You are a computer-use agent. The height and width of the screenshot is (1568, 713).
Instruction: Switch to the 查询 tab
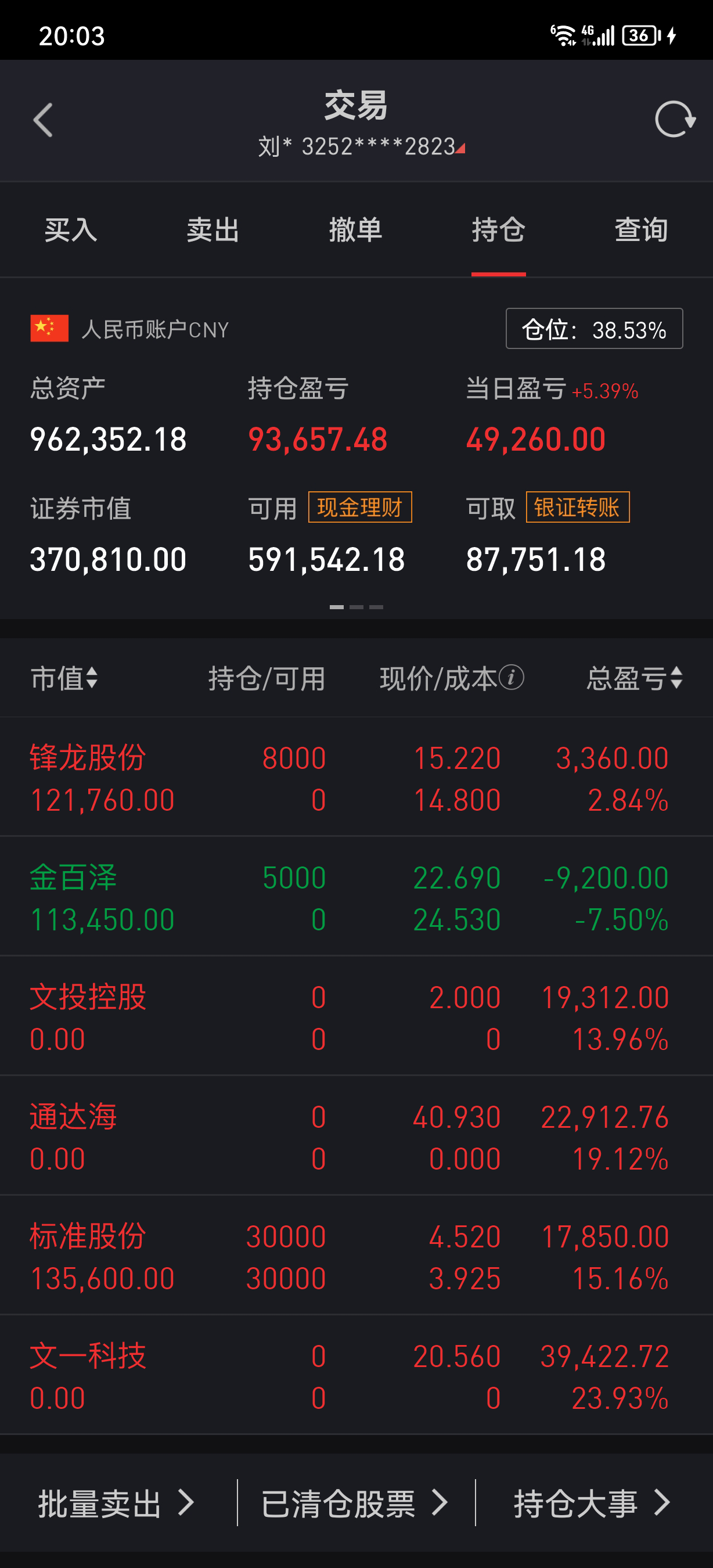coord(640,230)
